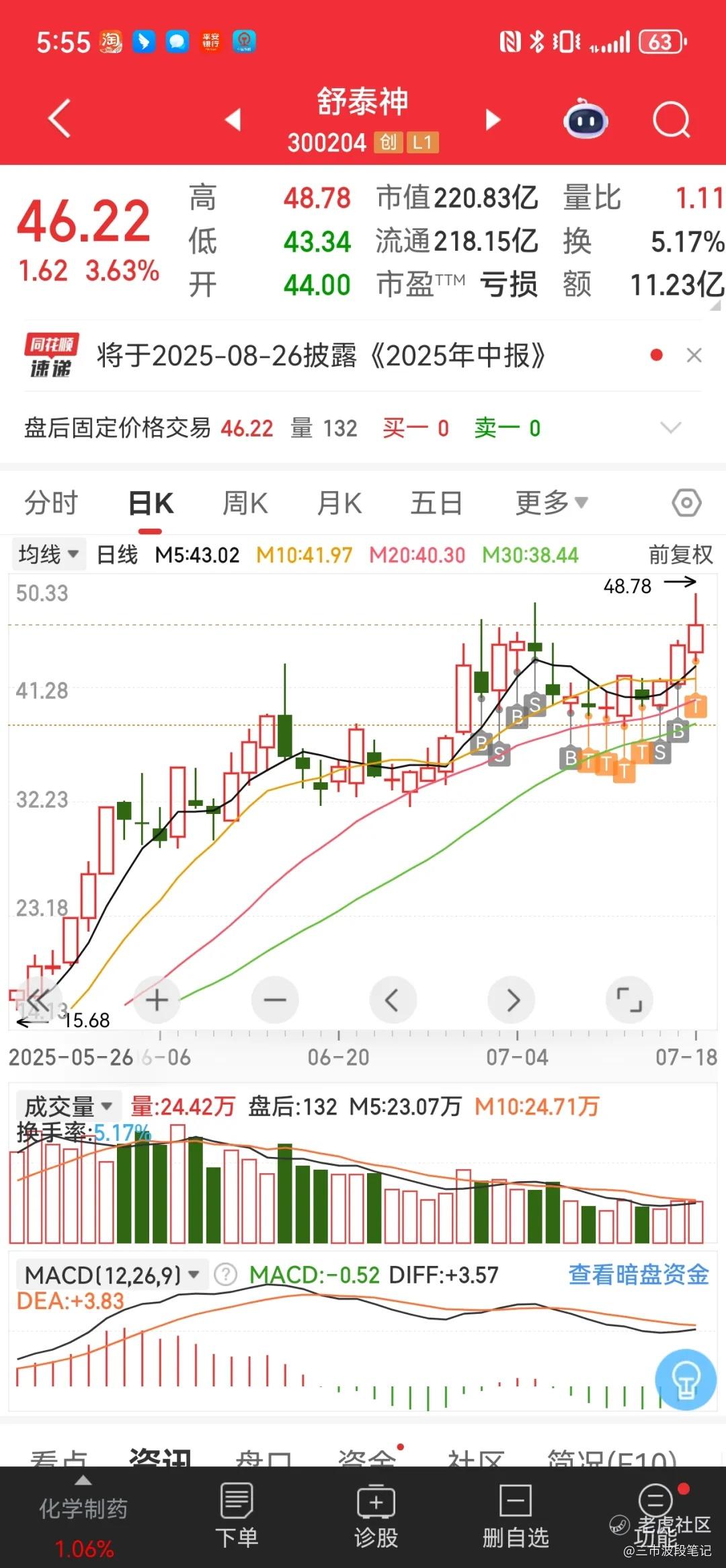
Task: Select the 周K chart tab
Action: pos(245,503)
